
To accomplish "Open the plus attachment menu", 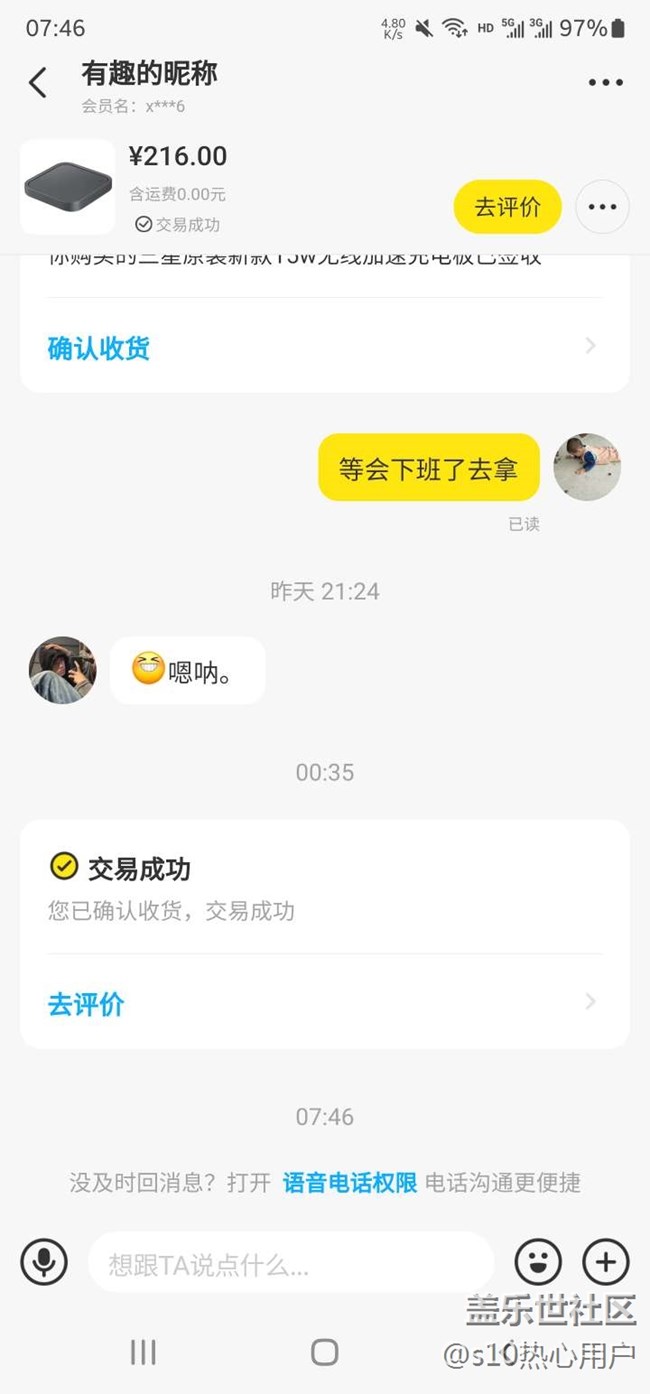I will [606, 1262].
